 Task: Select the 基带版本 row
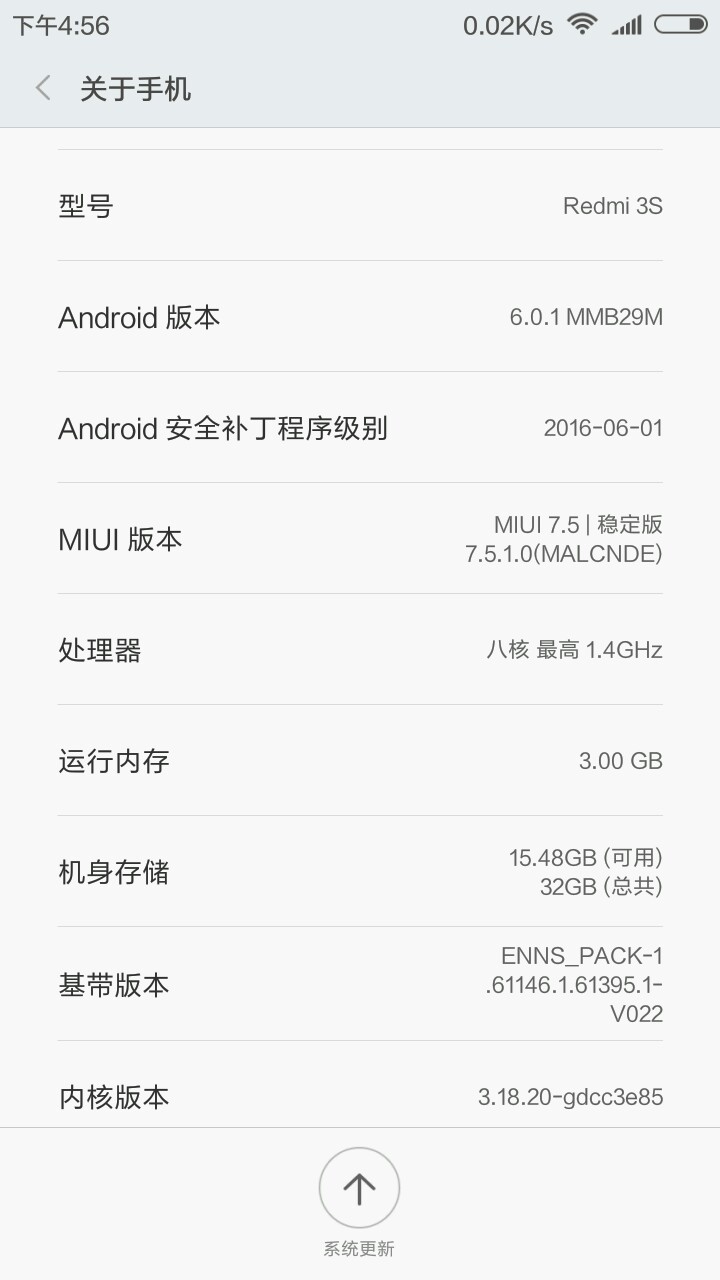[360, 985]
